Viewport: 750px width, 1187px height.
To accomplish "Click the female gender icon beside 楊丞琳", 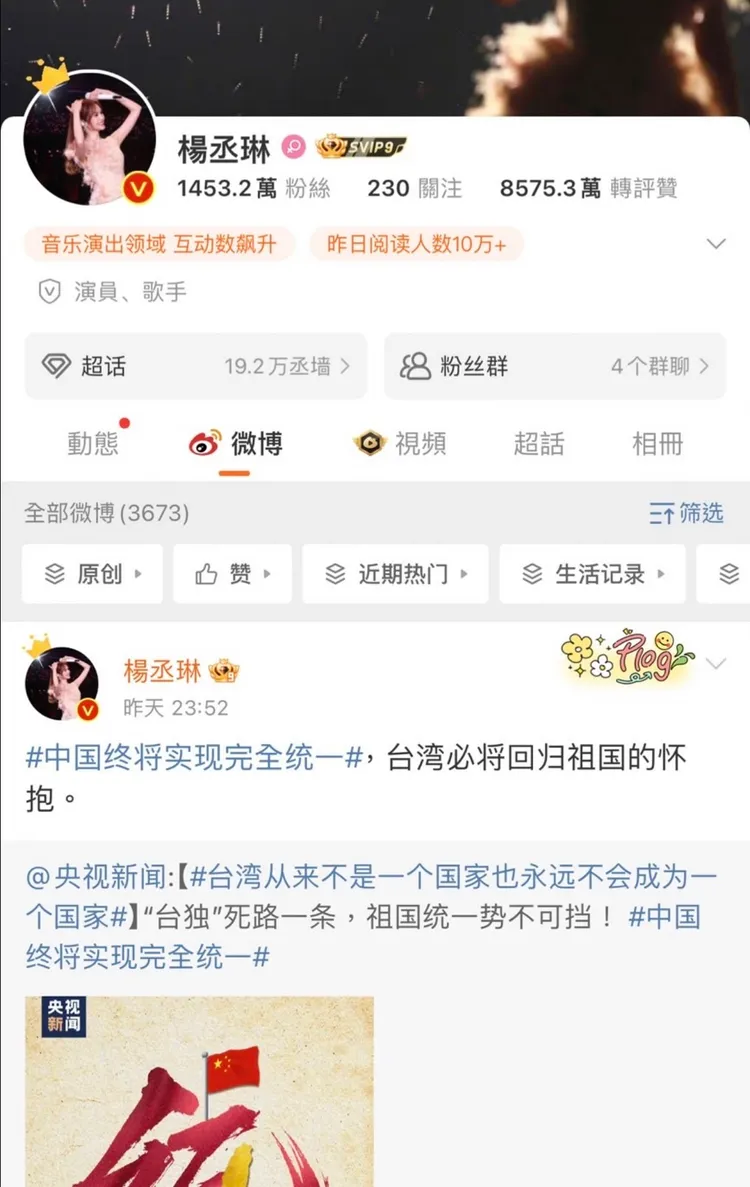I will click(x=293, y=148).
